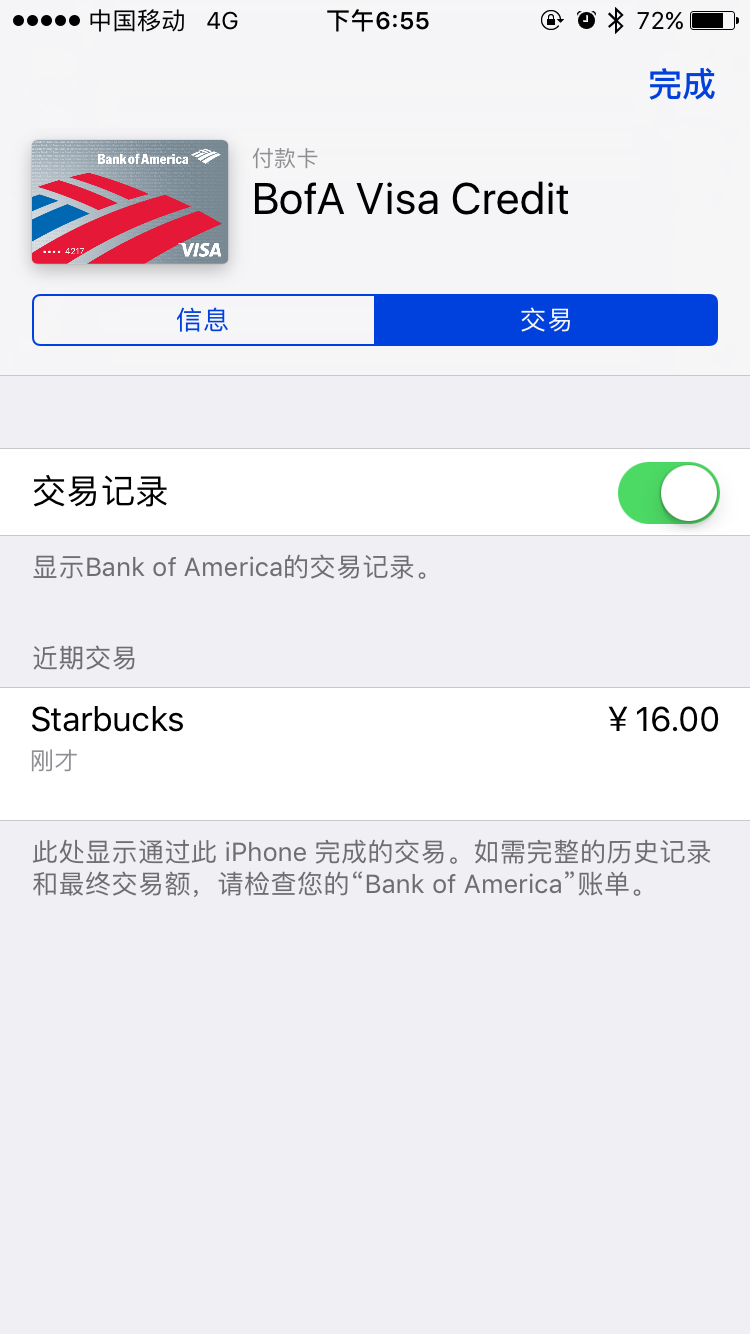Select the 交易 segment

(546, 320)
